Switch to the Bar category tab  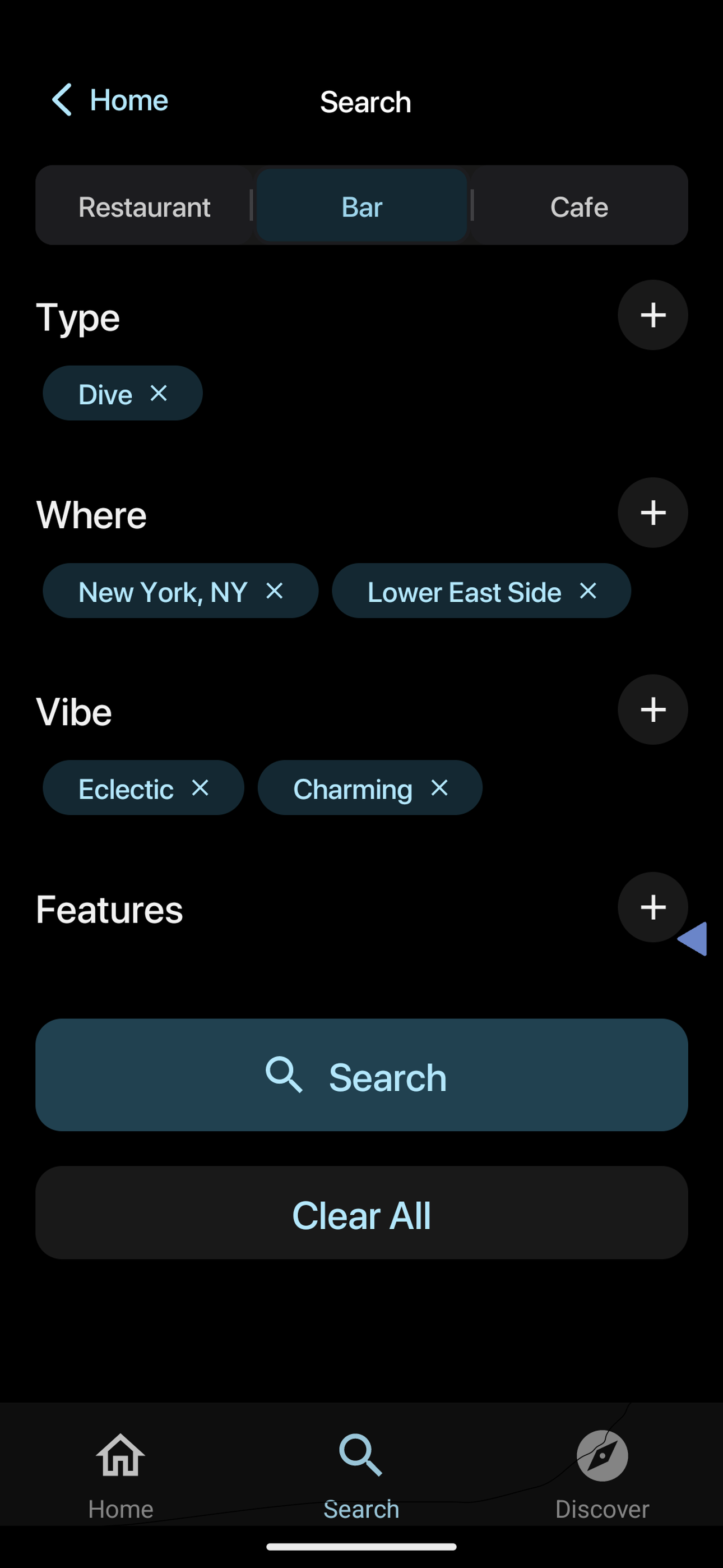[361, 206]
